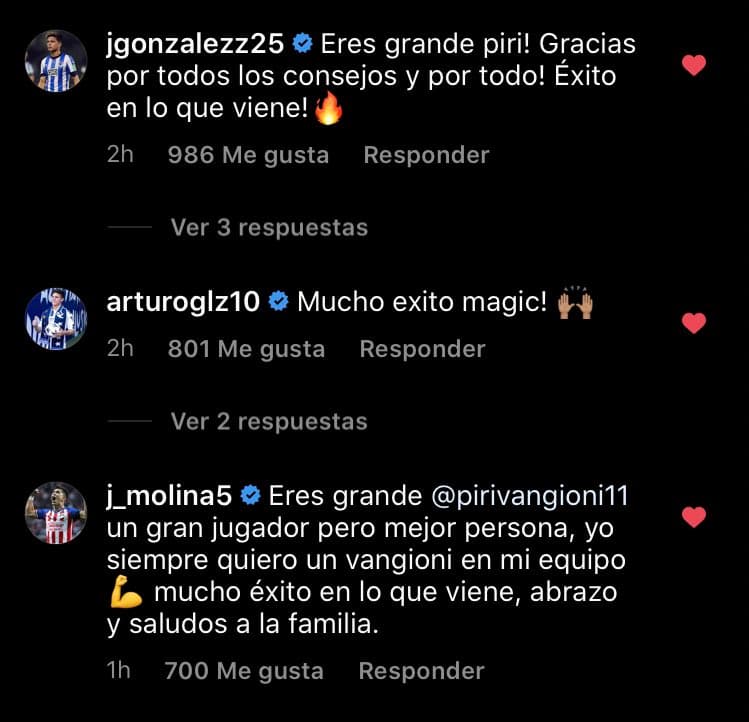View who liked jgonzalezz25's comment (986 Me gusta)
Image resolution: width=749 pixels, height=722 pixels.
[x=249, y=155]
